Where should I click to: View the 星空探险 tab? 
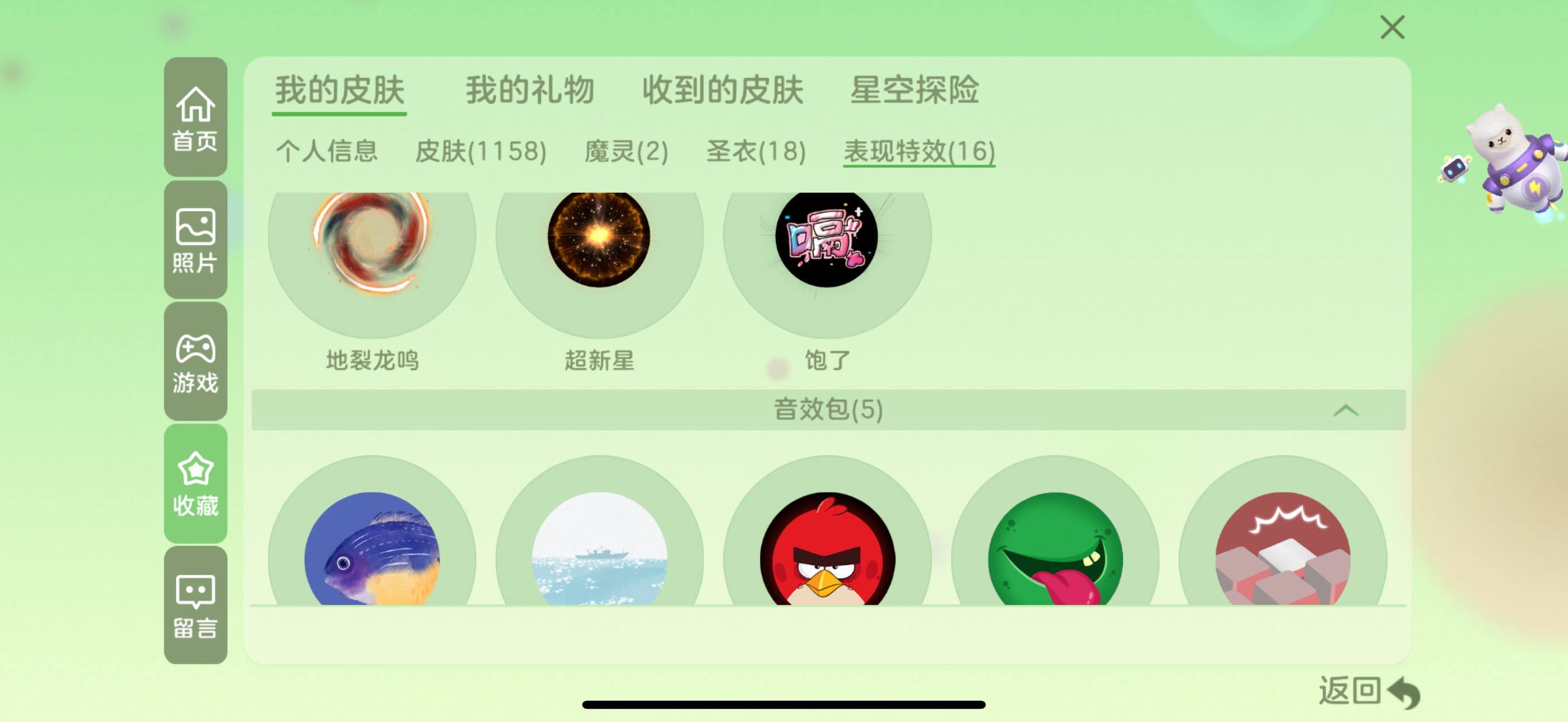click(914, 90)
